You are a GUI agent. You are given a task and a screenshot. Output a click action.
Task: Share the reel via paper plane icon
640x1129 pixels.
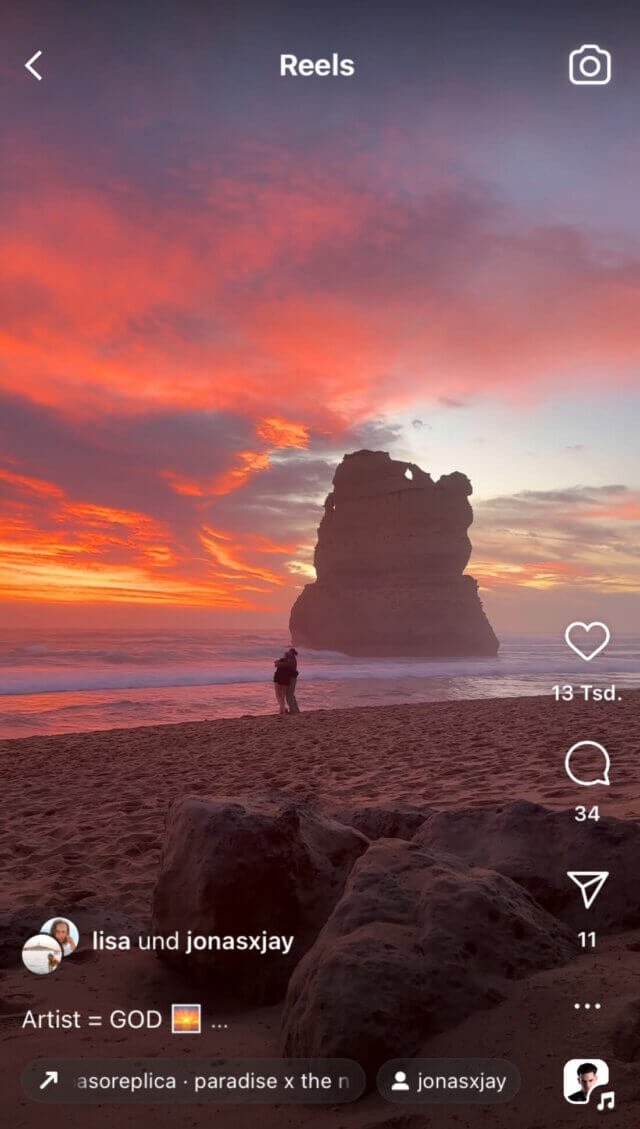click(587, 889)
